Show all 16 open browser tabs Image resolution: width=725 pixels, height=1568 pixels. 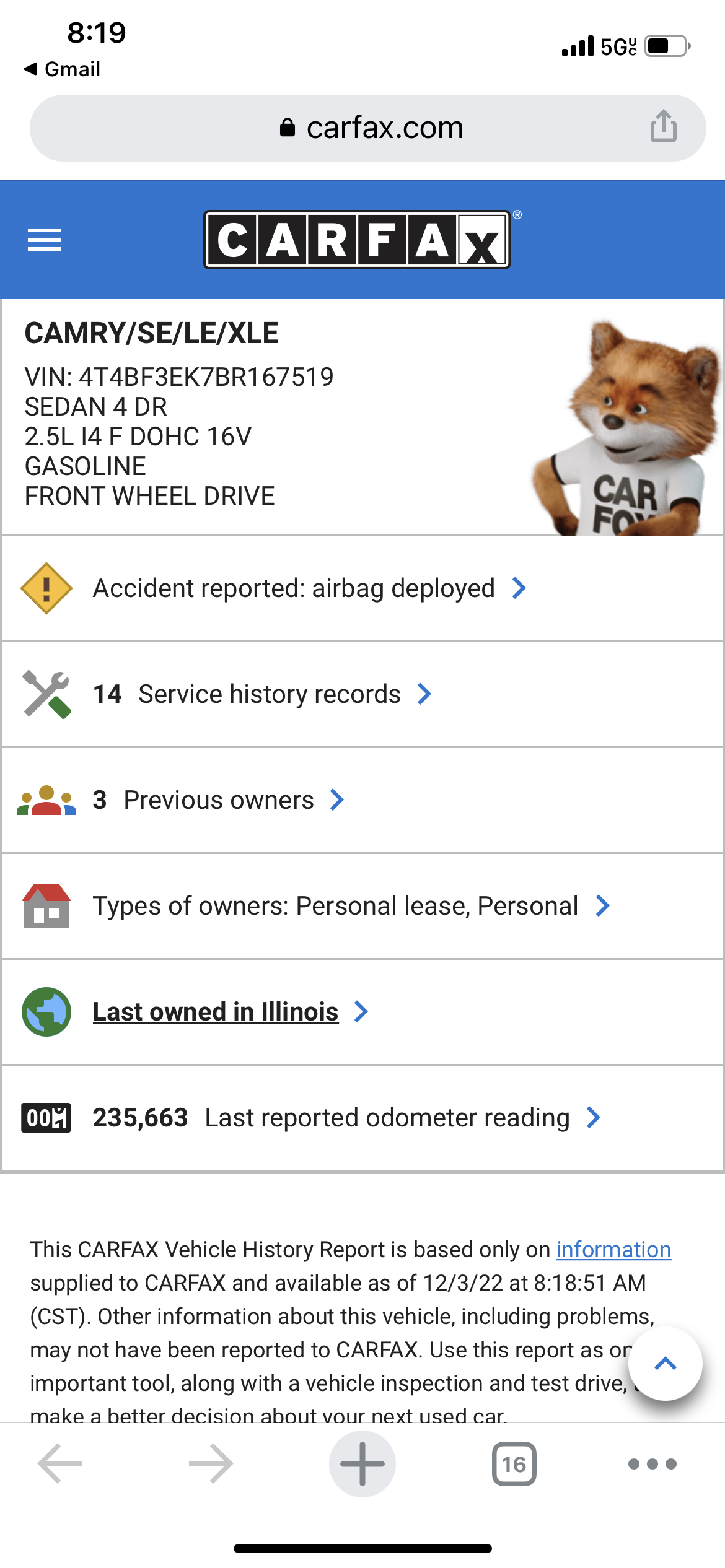click(x=515, y=1463)
